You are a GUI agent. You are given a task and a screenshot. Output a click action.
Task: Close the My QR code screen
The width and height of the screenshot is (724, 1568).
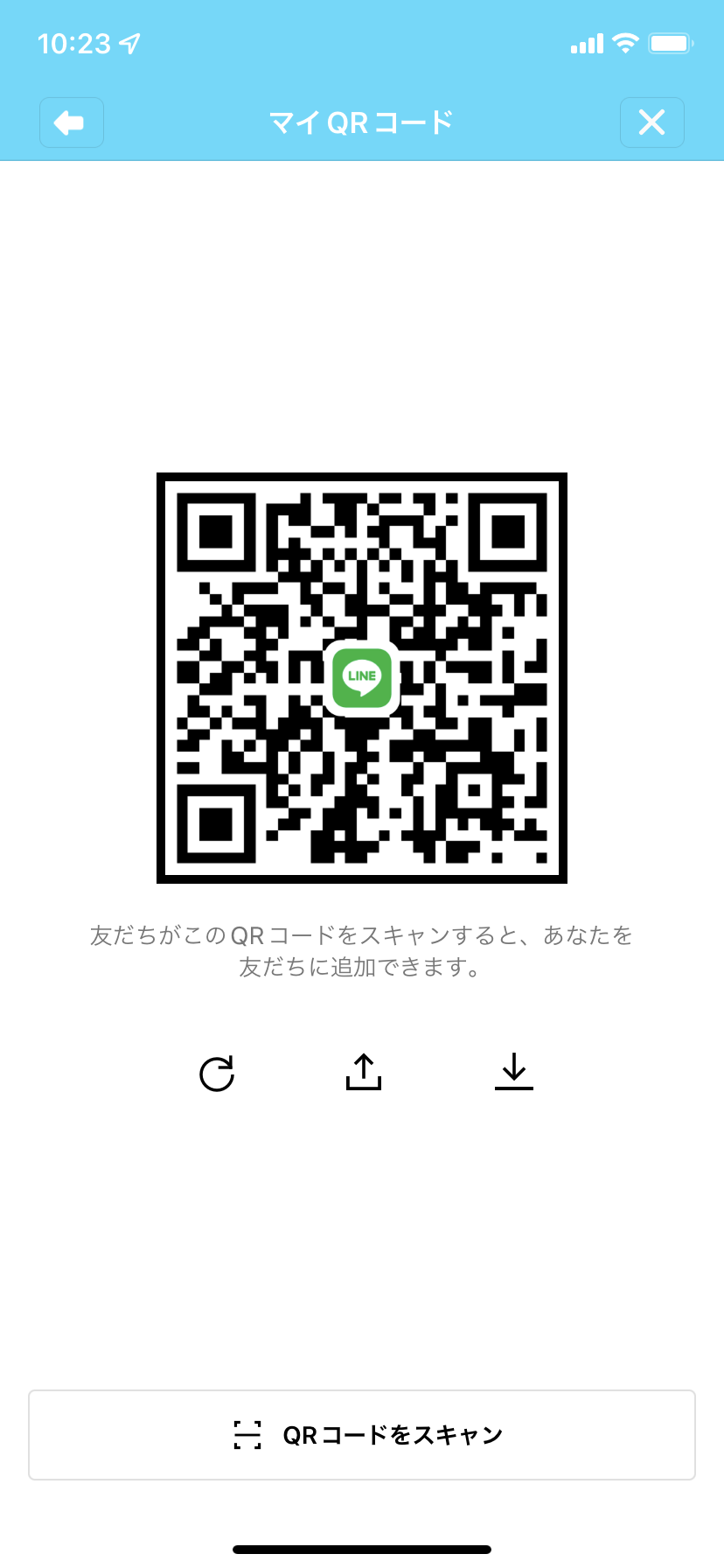(x=651, y=122)
